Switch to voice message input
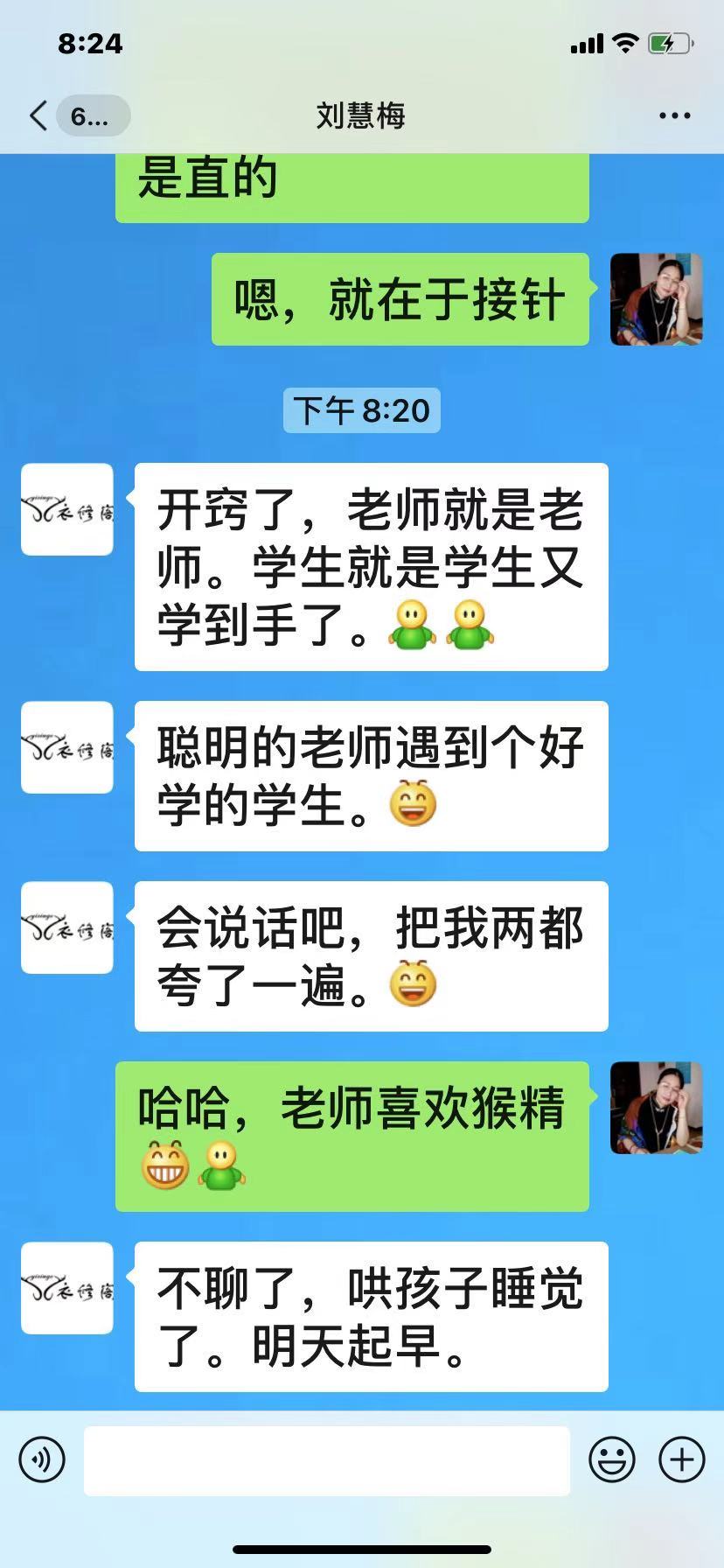 (42, 1459)
